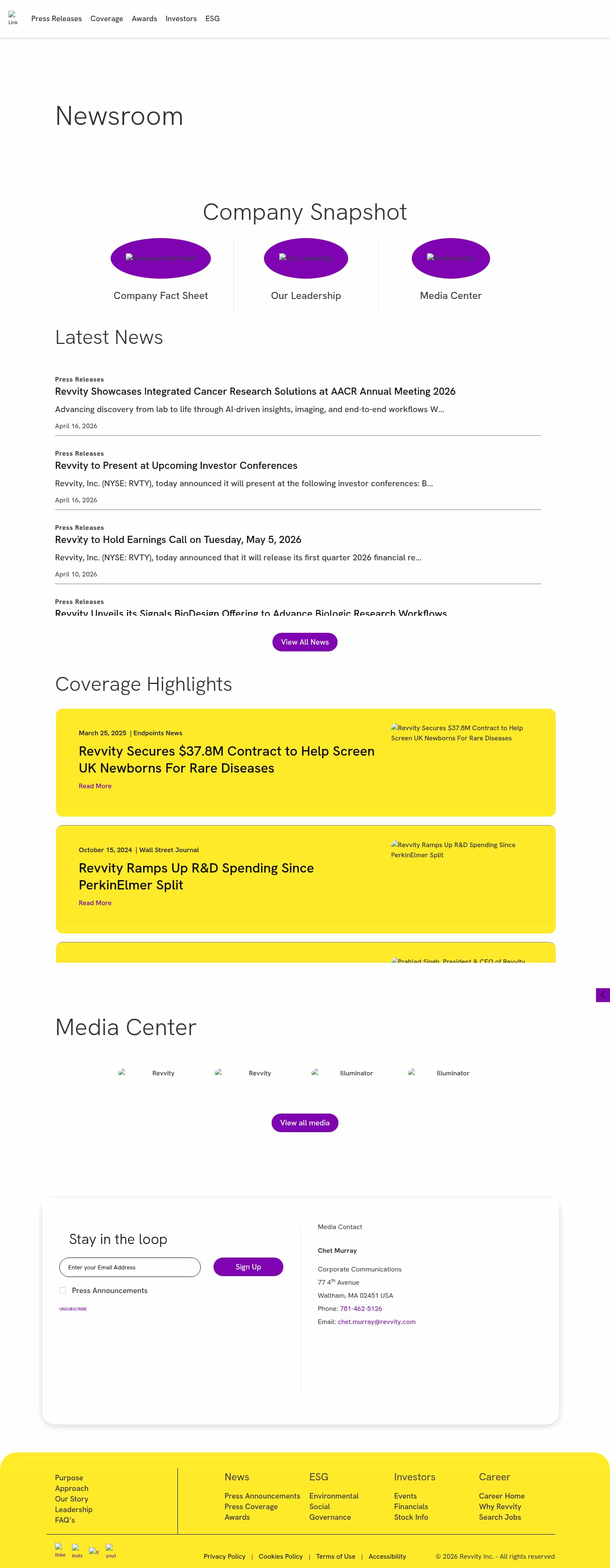Call phone number 781-462-5126

361,1309
